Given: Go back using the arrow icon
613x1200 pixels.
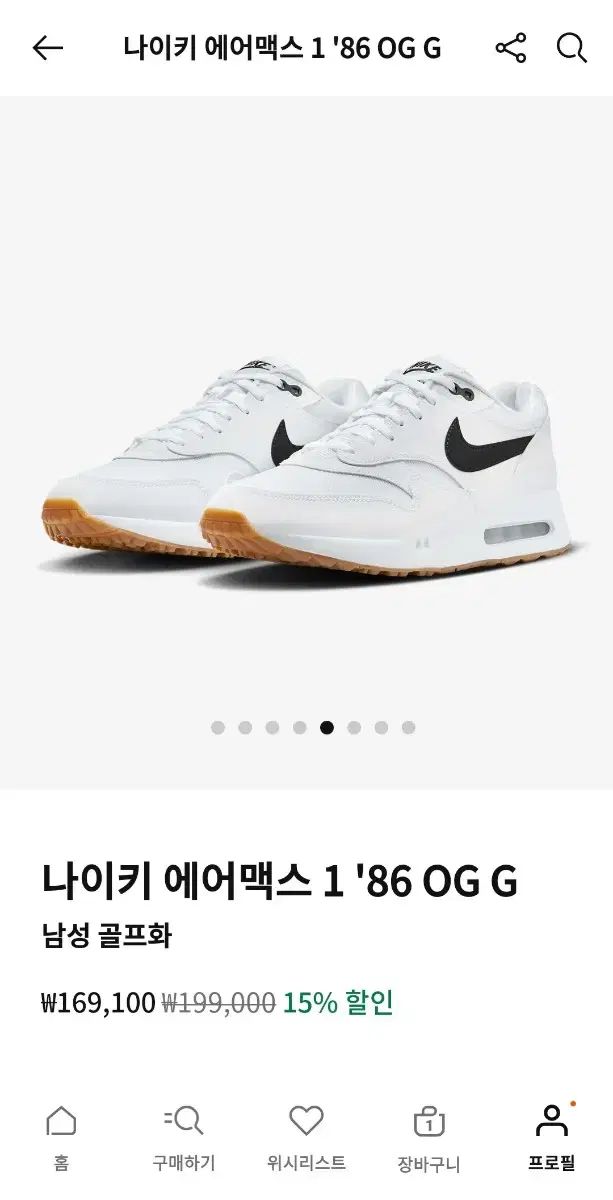Looking at the screenshot, I should tap(47, 48).
